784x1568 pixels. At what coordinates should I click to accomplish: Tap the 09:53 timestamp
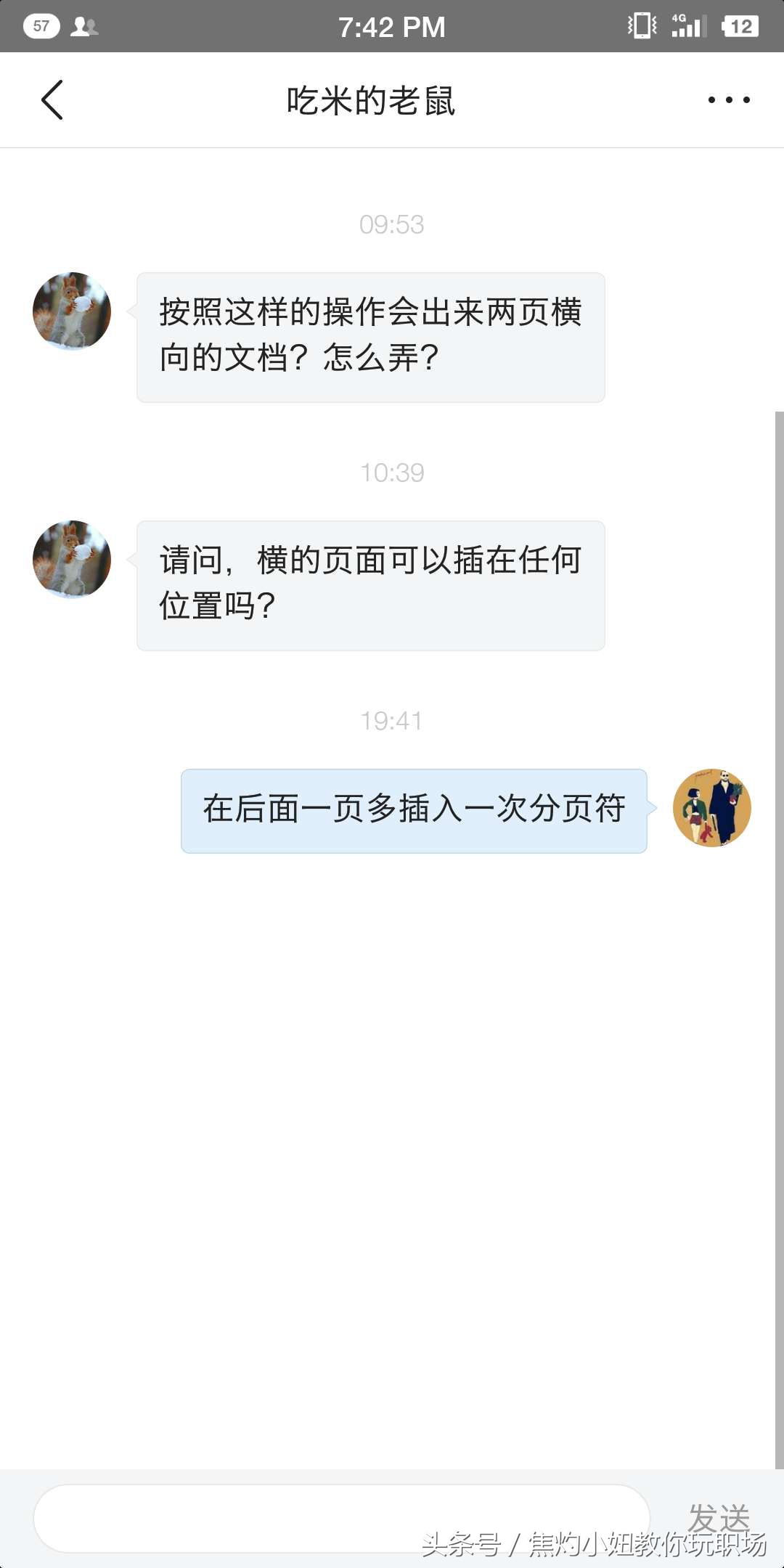(x=392, y=224)
